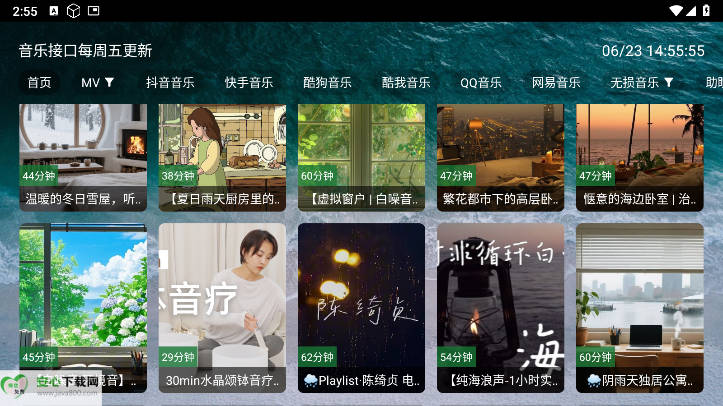Switch to QQ音乐 tab
723x406 pixels.
pyautogui.click(x=481, y=83)
